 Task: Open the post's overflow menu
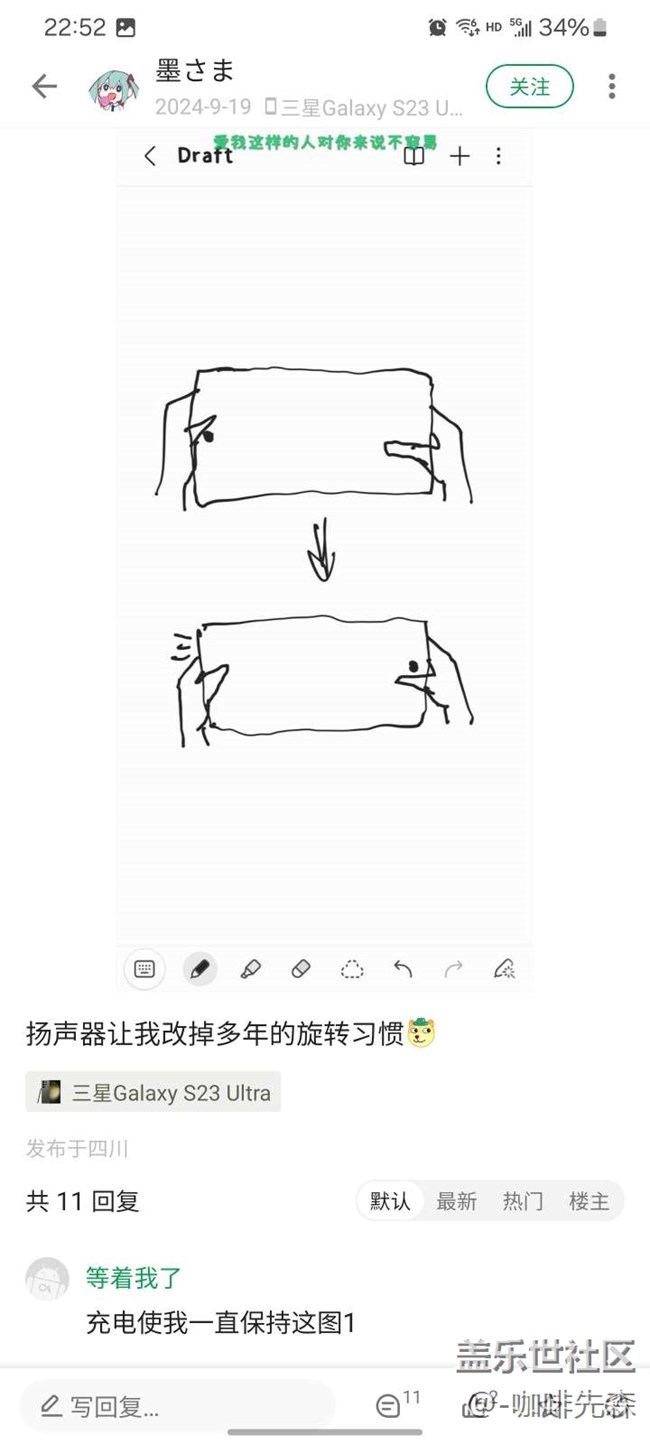(x=611, y=87)
